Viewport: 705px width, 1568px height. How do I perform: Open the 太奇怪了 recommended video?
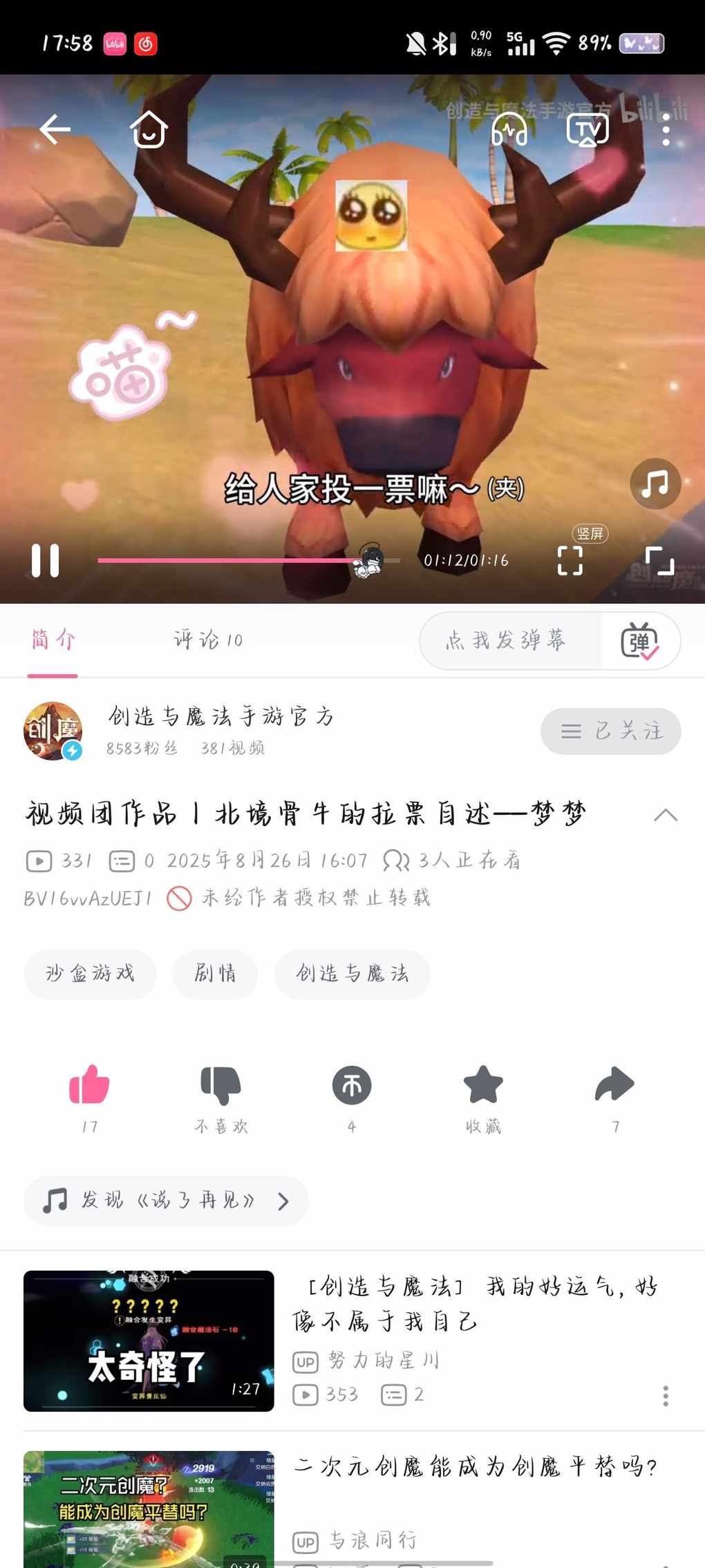tap(149, 1340)
